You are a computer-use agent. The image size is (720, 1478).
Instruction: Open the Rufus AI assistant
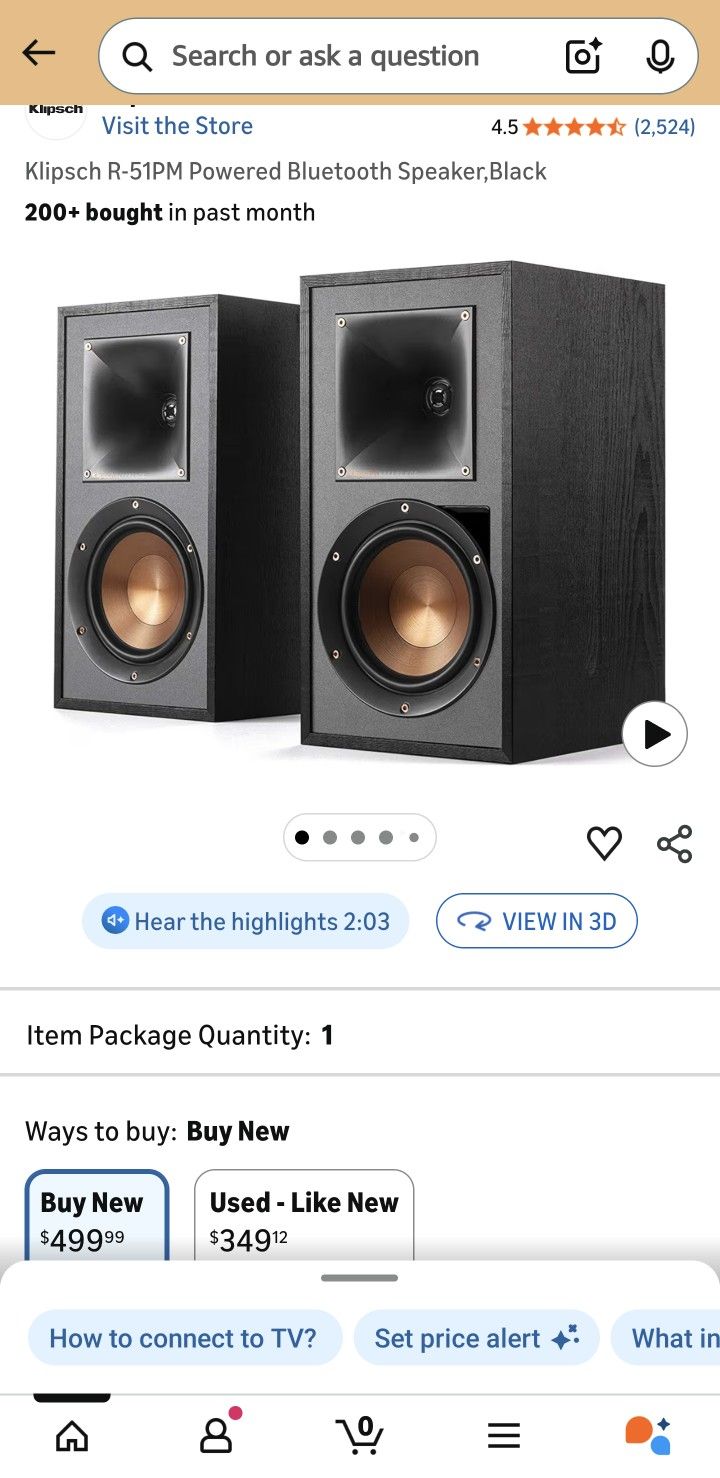[648, 1434]
